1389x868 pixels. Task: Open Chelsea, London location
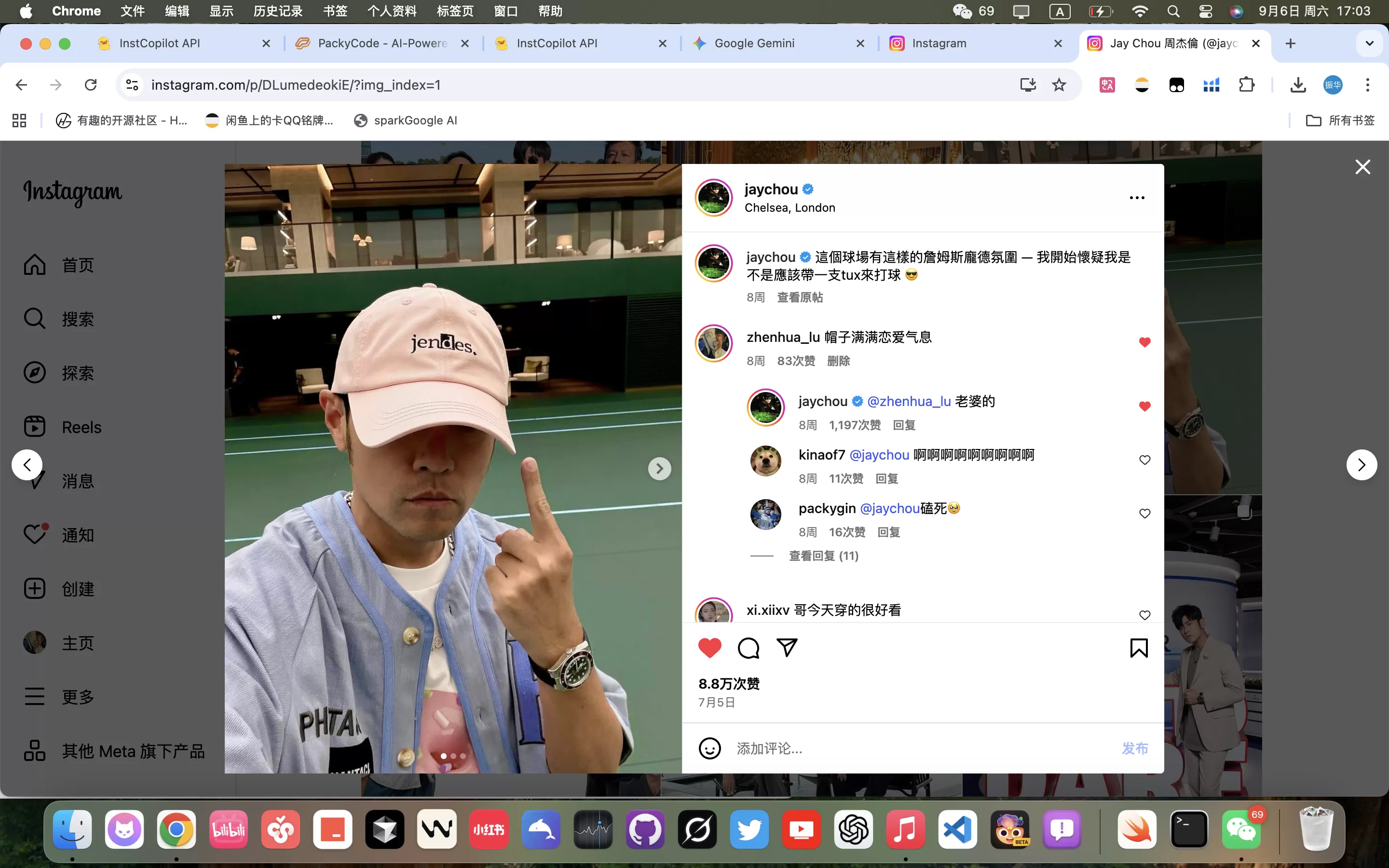coord(789,208)
